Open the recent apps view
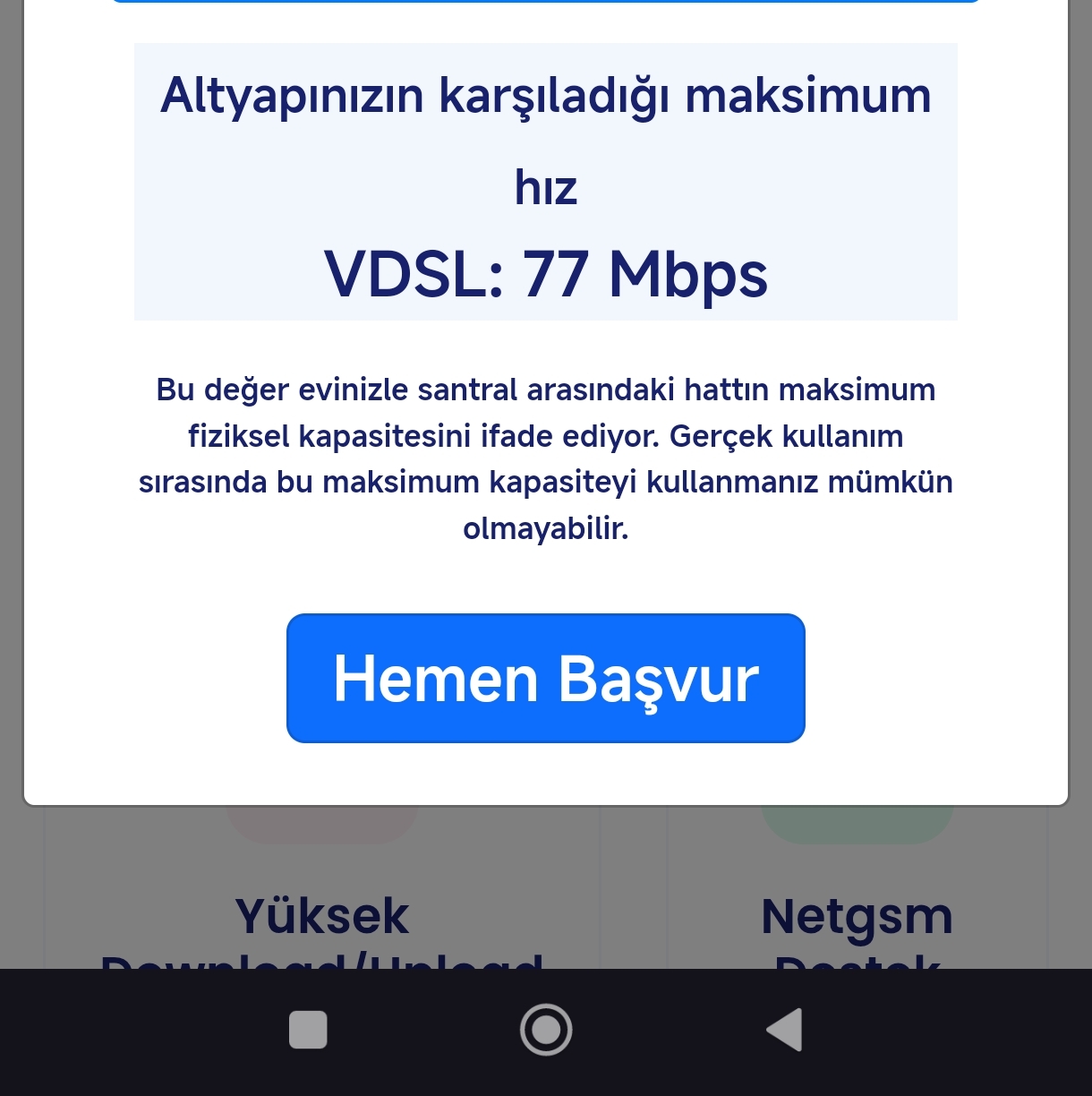Image resolution: width=1092 pixels, height=1096 pixels. point(308,1030)
